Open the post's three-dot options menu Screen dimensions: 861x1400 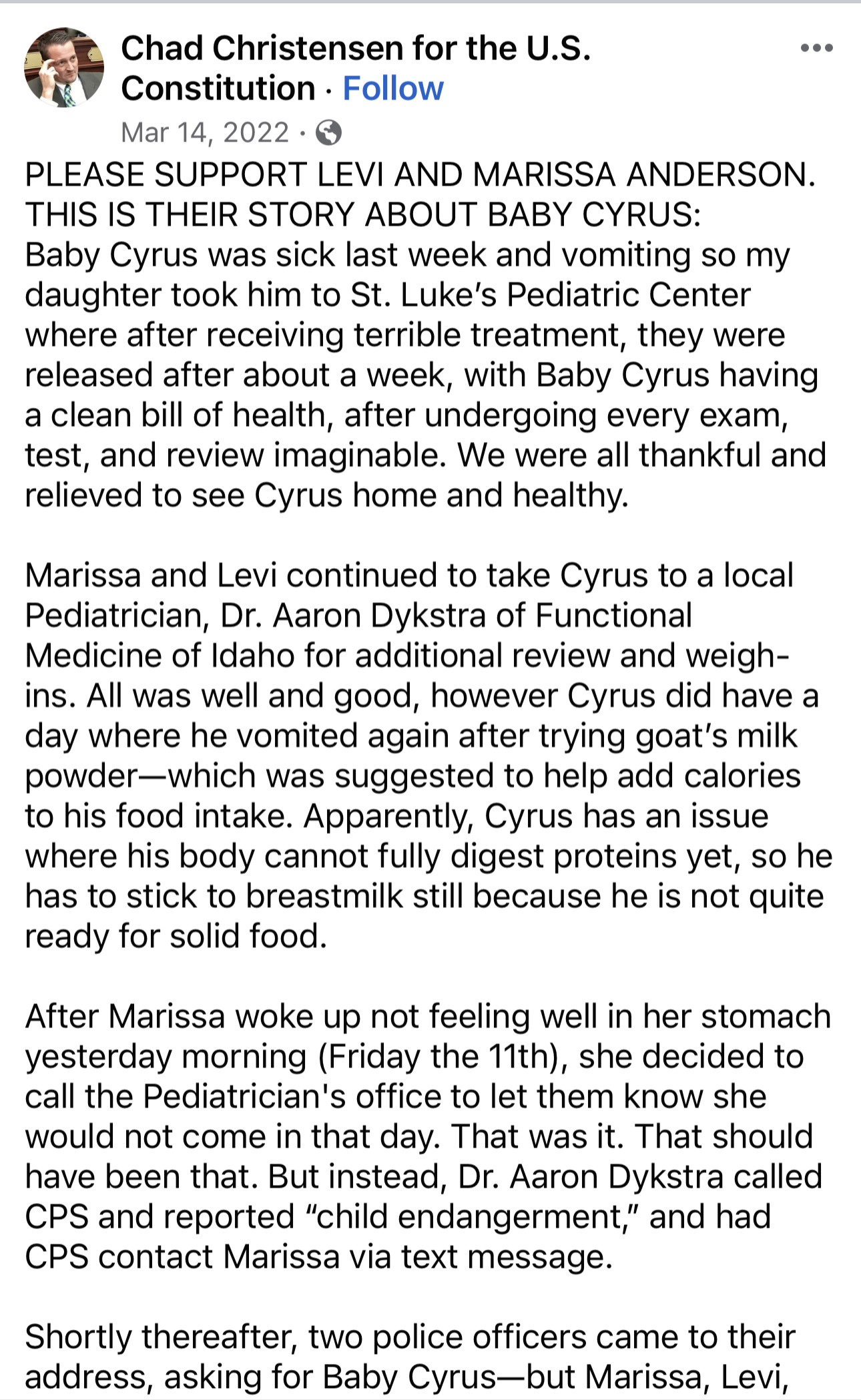coord(816,48)
